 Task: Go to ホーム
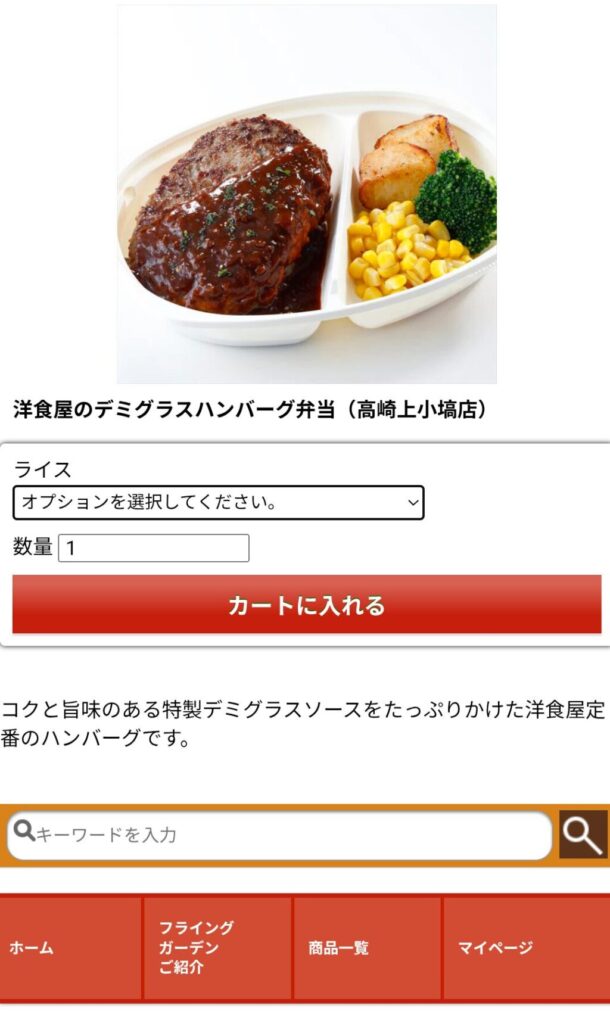point(72,948)
